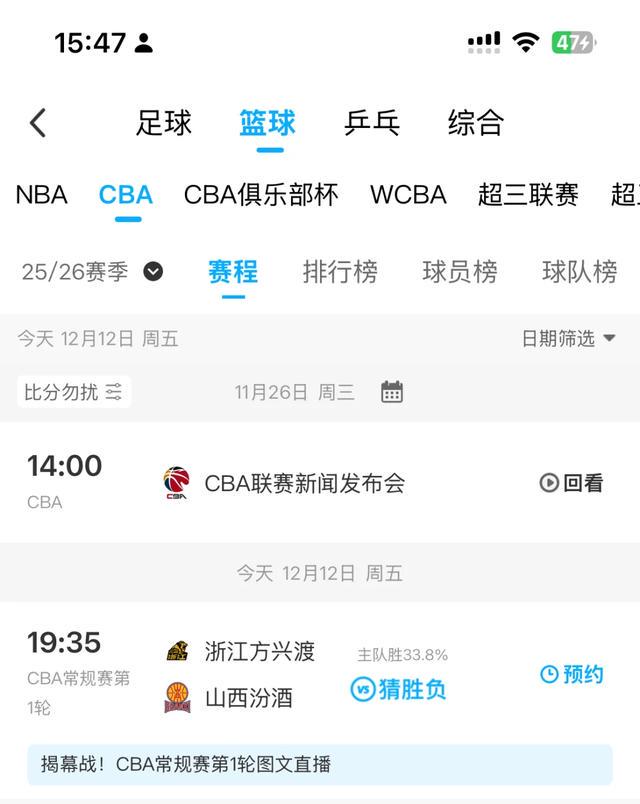Select the NBA league tab
This screenshot has height=804, width=640.
coord(42,194)
